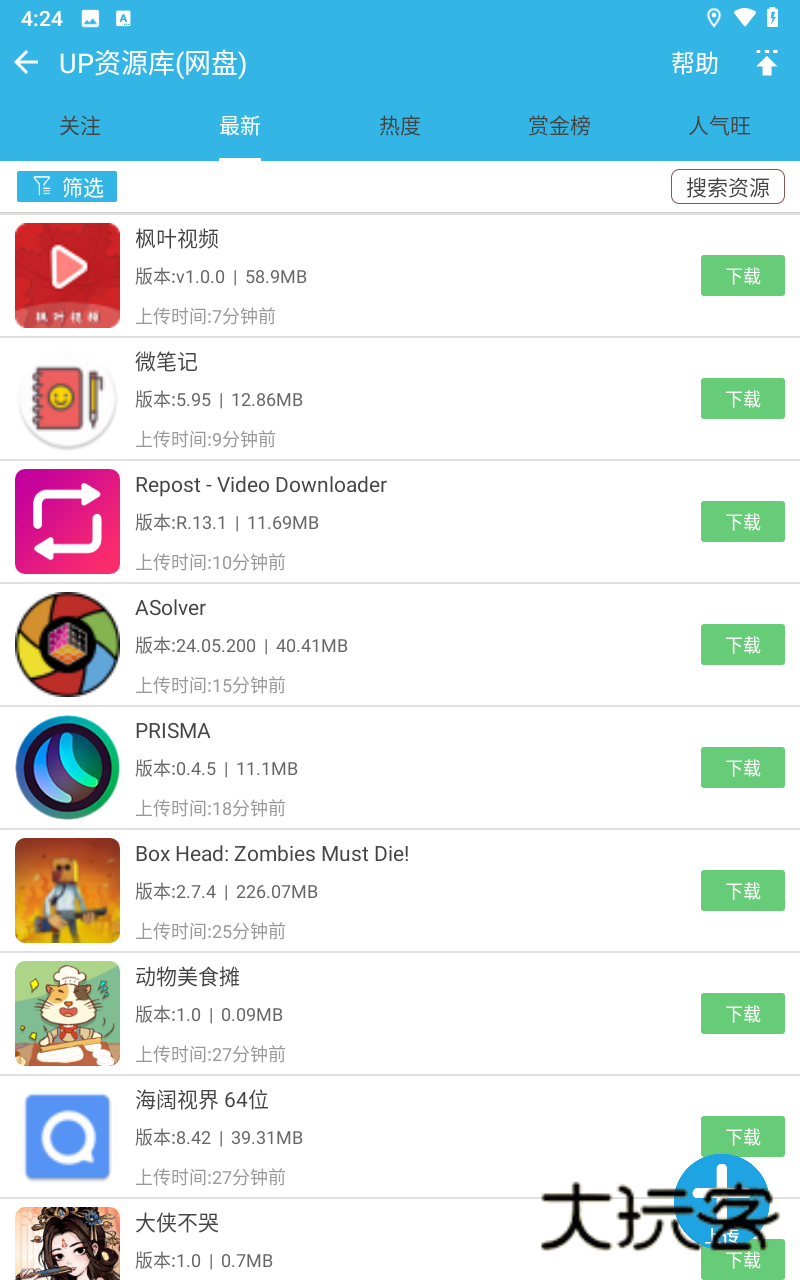The width and height of the screenshot is (800, 1280).
Task: Tap the back arrow
Action: point(25,62)
